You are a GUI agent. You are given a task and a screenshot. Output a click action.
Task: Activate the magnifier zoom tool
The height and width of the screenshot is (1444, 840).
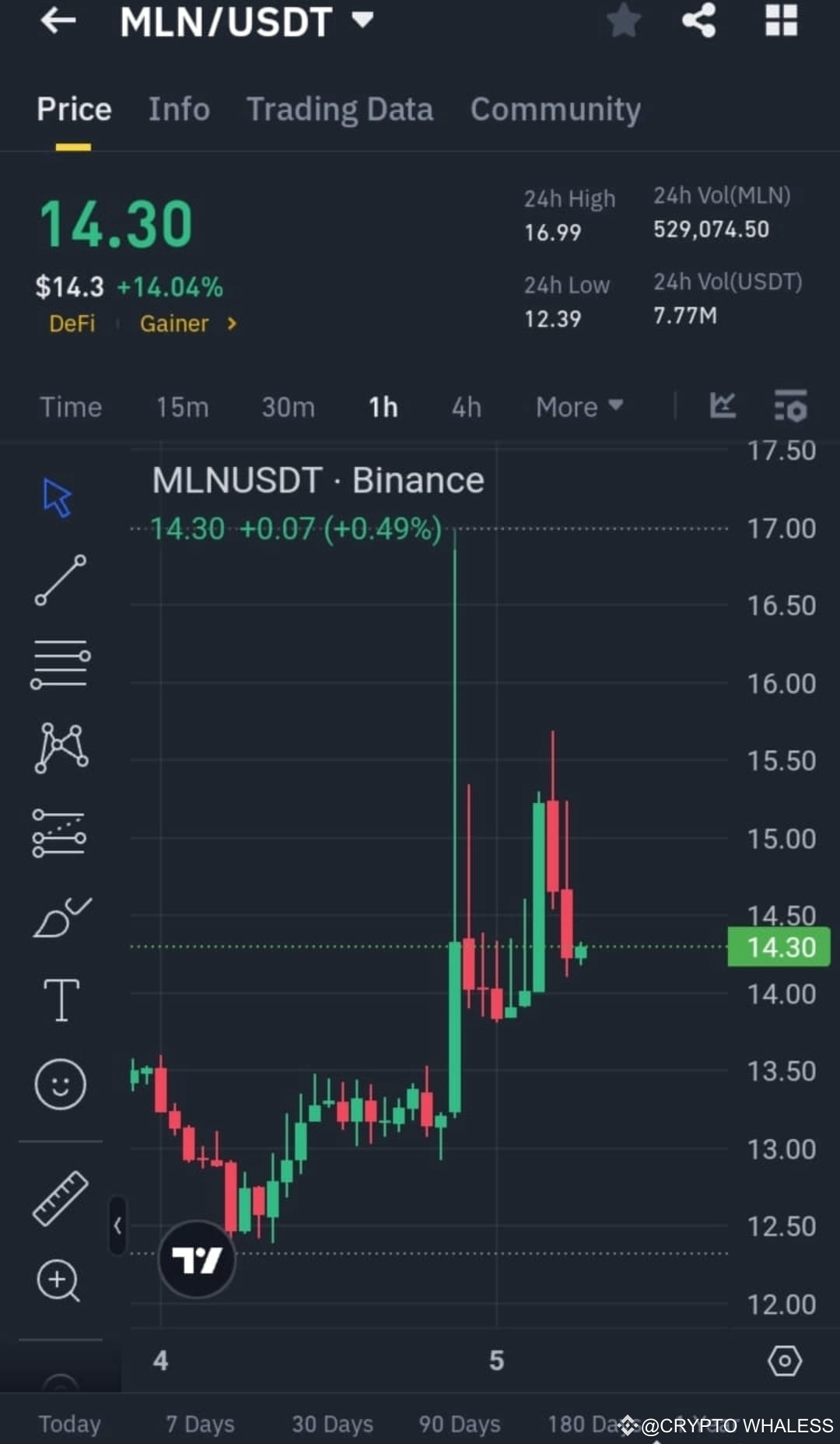(x=58, y=1280)
